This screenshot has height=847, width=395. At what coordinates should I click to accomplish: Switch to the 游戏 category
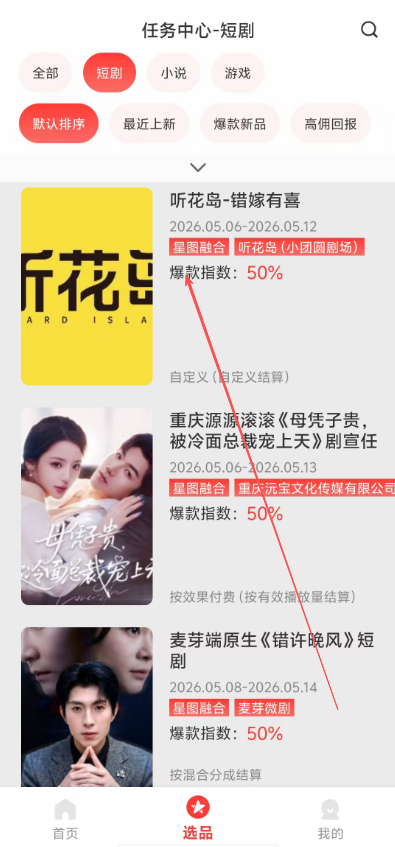pyautogui.click(x=238, y=73)
